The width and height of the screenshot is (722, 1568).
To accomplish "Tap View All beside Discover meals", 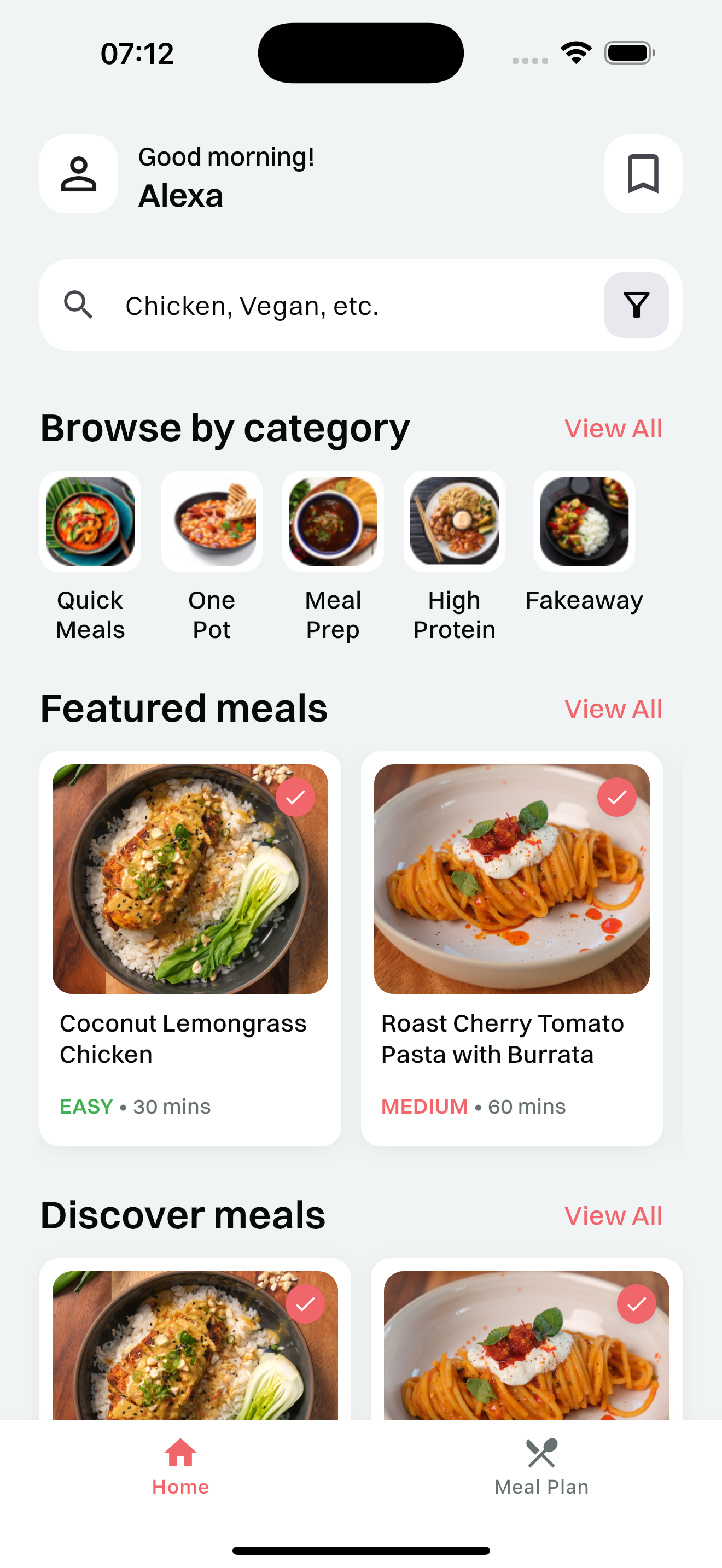I will point(613,1215).
